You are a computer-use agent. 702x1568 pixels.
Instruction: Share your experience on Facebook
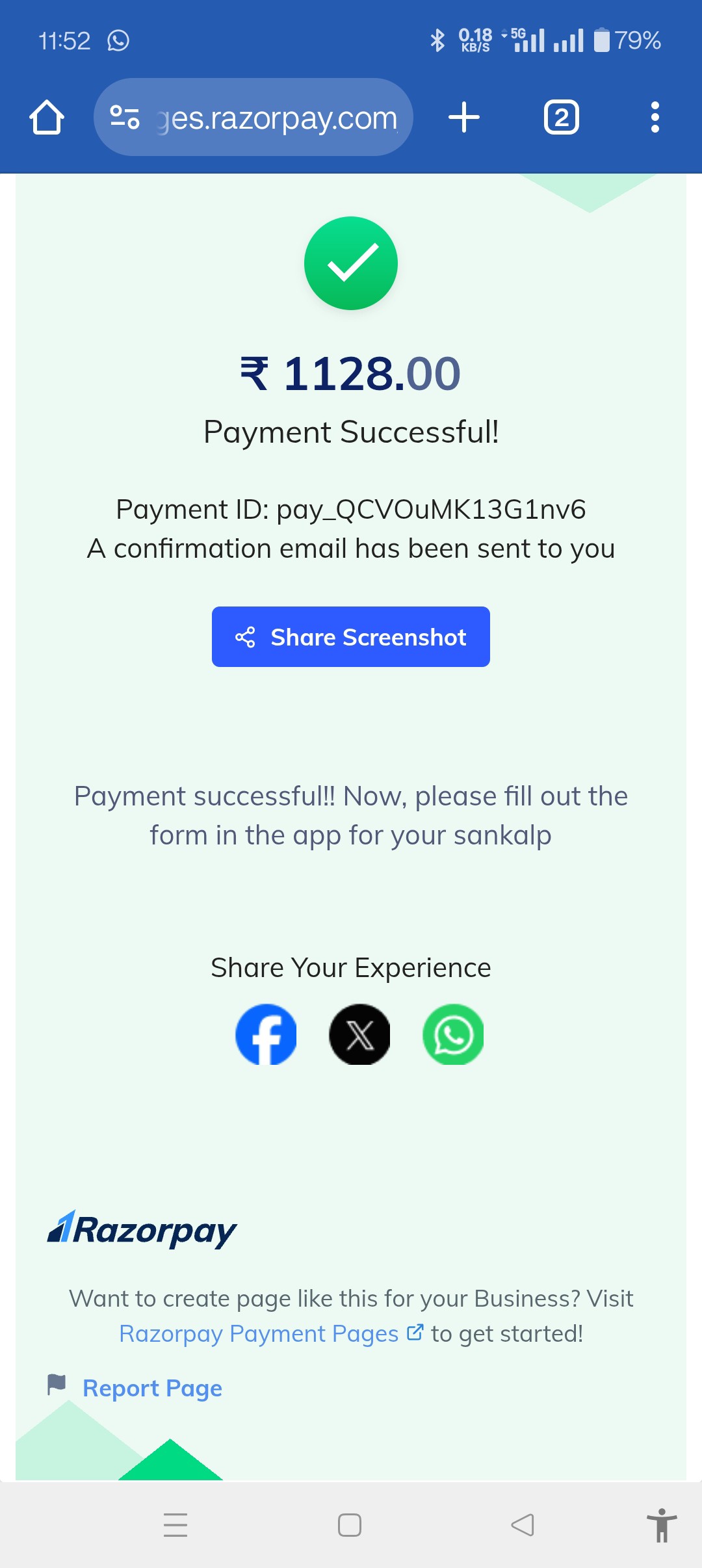[x=266, y=1034]
